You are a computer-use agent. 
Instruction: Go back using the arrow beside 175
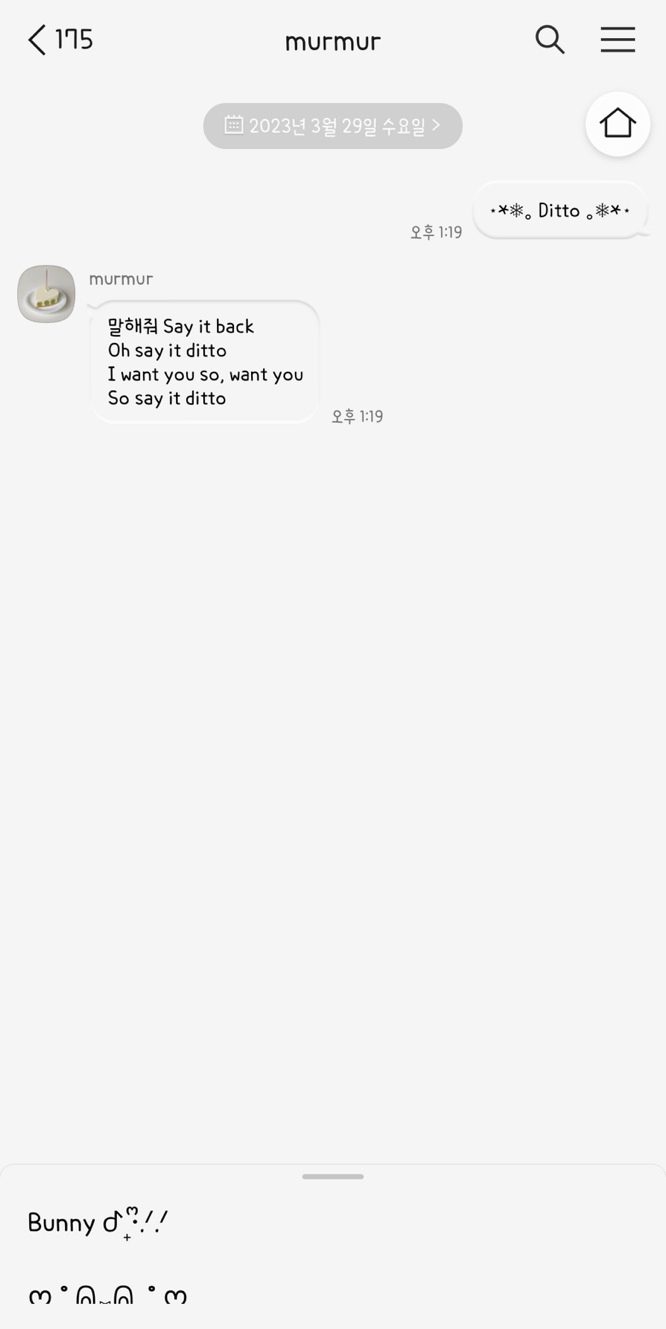click(x=37, y=40)
